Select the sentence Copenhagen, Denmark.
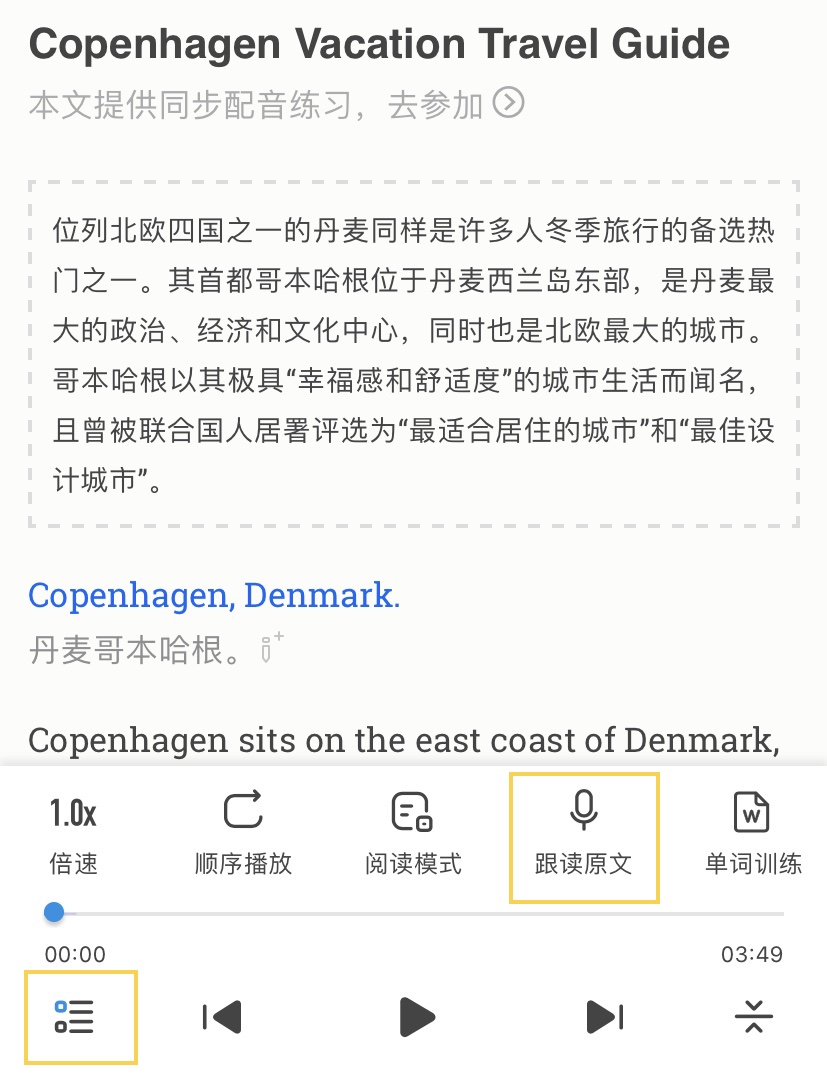Image resolution: width=827 pixels, height=1075 pixels. pos(213,596)
